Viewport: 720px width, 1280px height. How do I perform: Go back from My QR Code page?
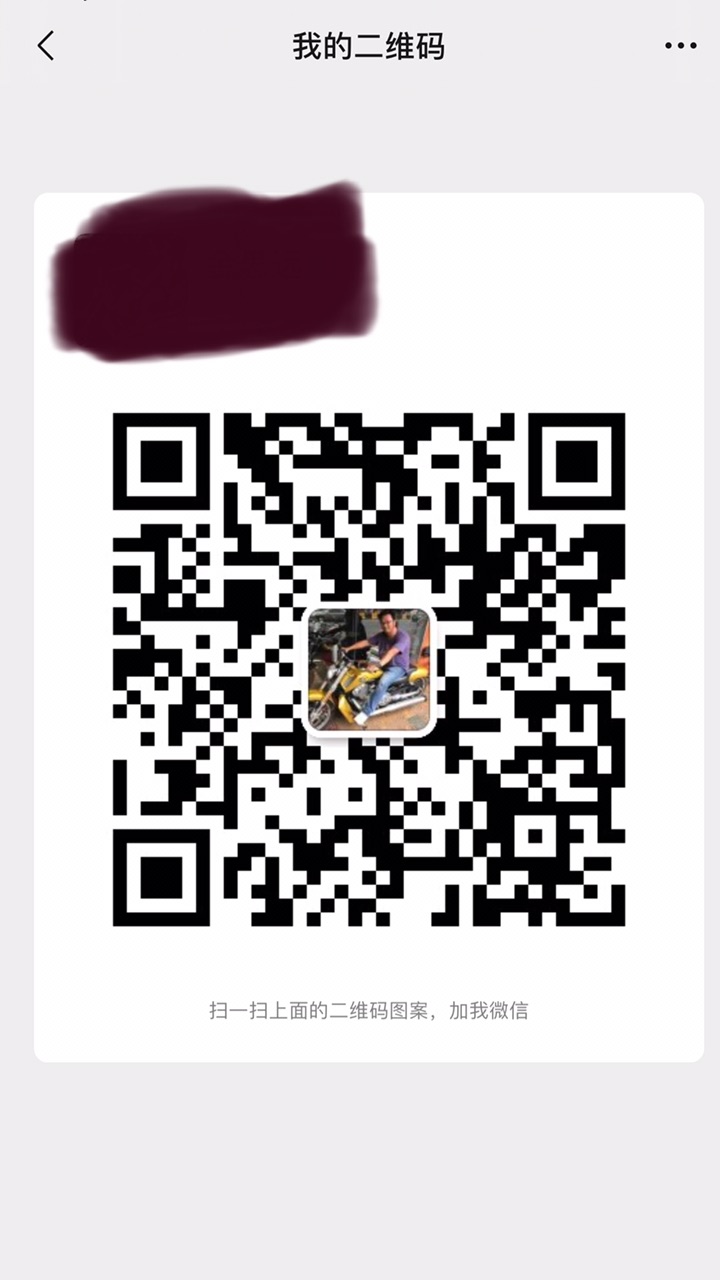click(x=45, y=46)
